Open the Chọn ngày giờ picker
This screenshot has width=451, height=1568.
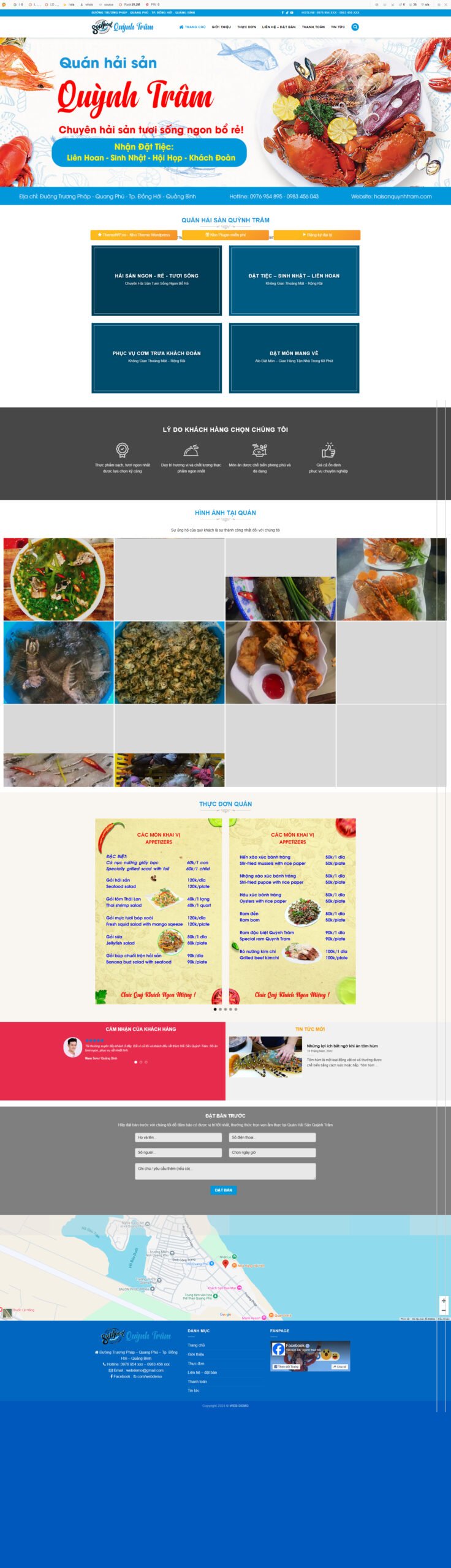click(x=273, y=1153)
